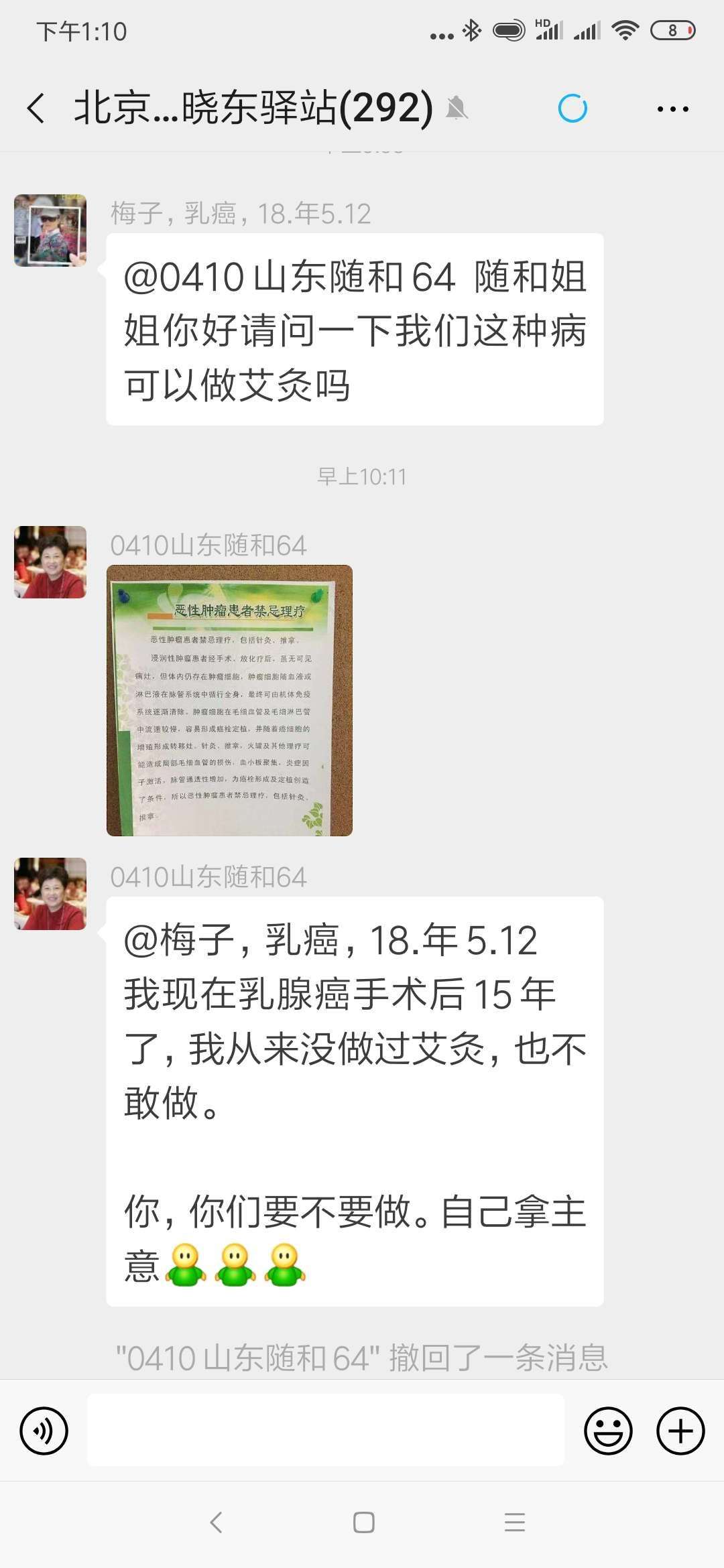Tap the system home button
The height and width of the screenshot is (1568, 724).
pyautogui.click(x=363, y=1522)
